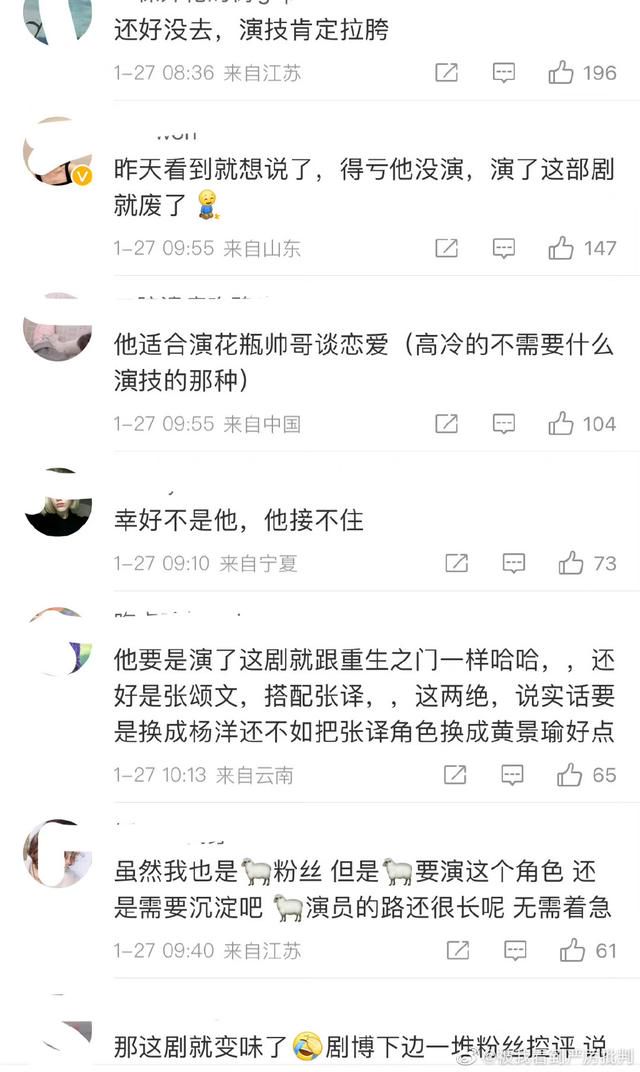
Task: Reply to the comment posted at 08:36
Action: pos(504,72)
